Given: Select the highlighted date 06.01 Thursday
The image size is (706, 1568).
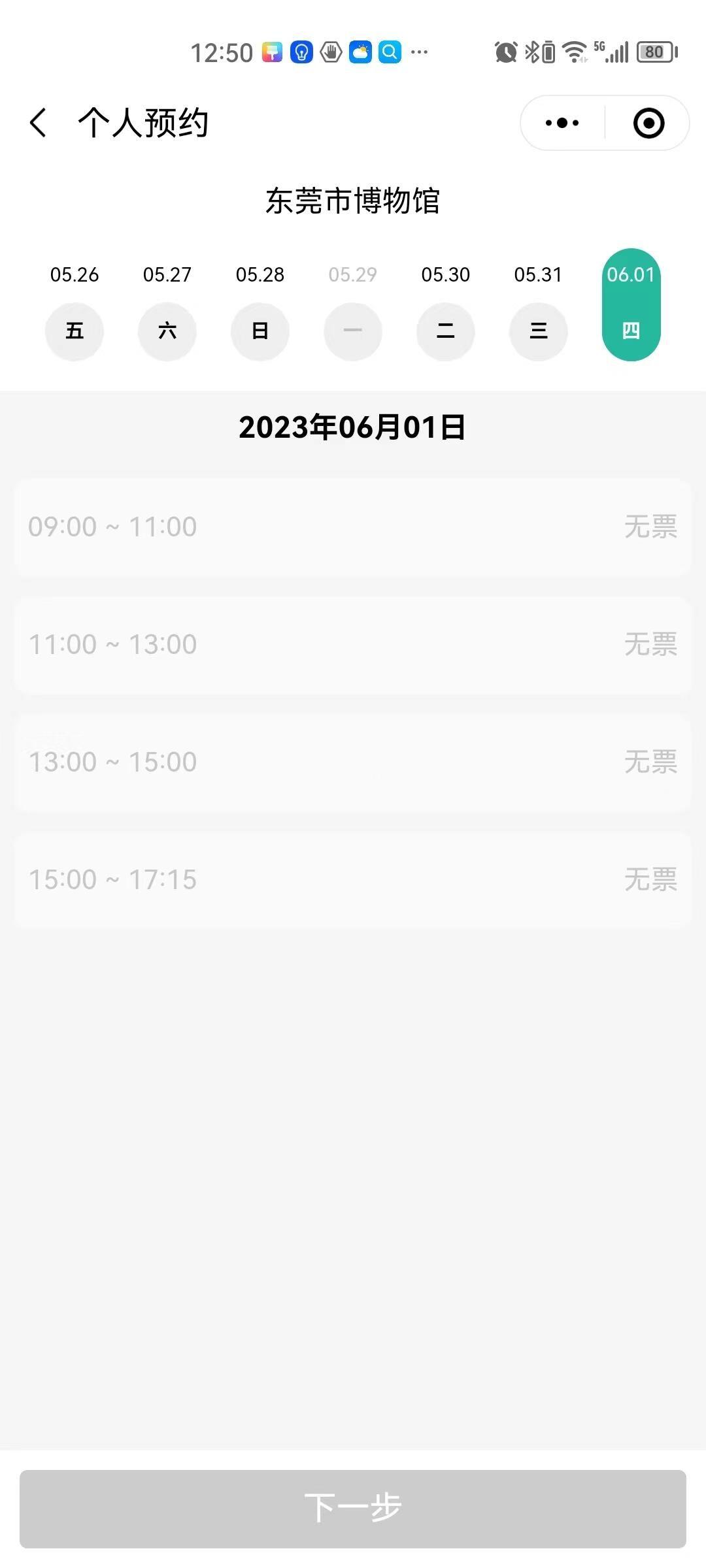Looking at the screenshot, I should 631,305.
